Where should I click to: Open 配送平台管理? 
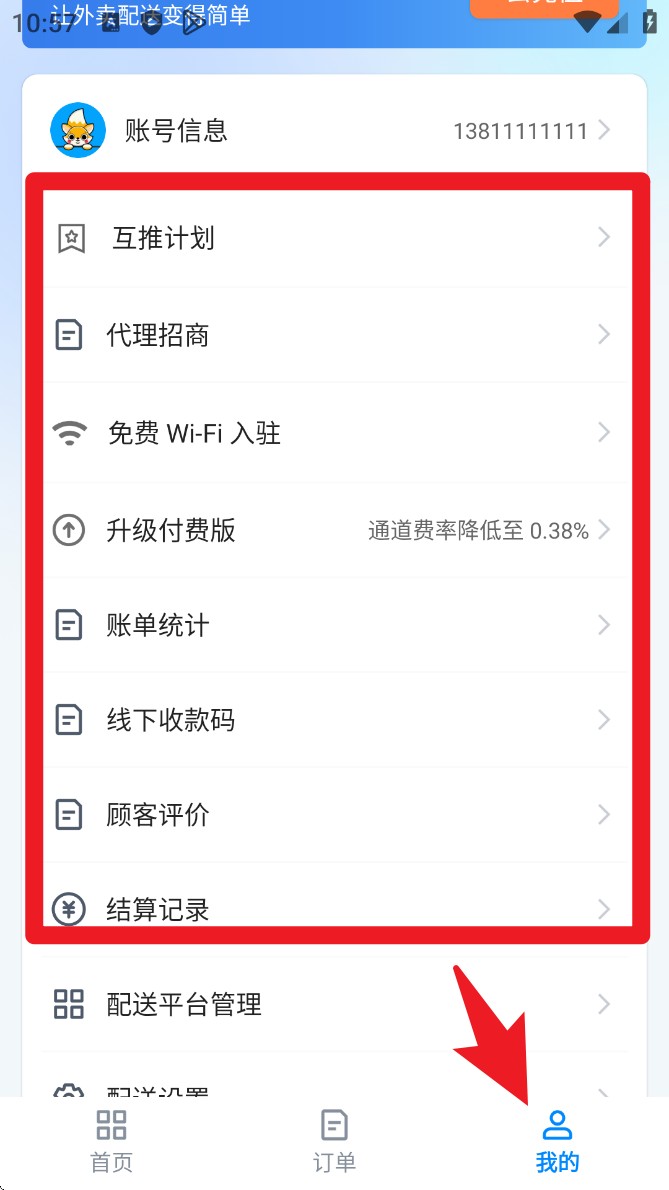click(x=334, y=1004)
